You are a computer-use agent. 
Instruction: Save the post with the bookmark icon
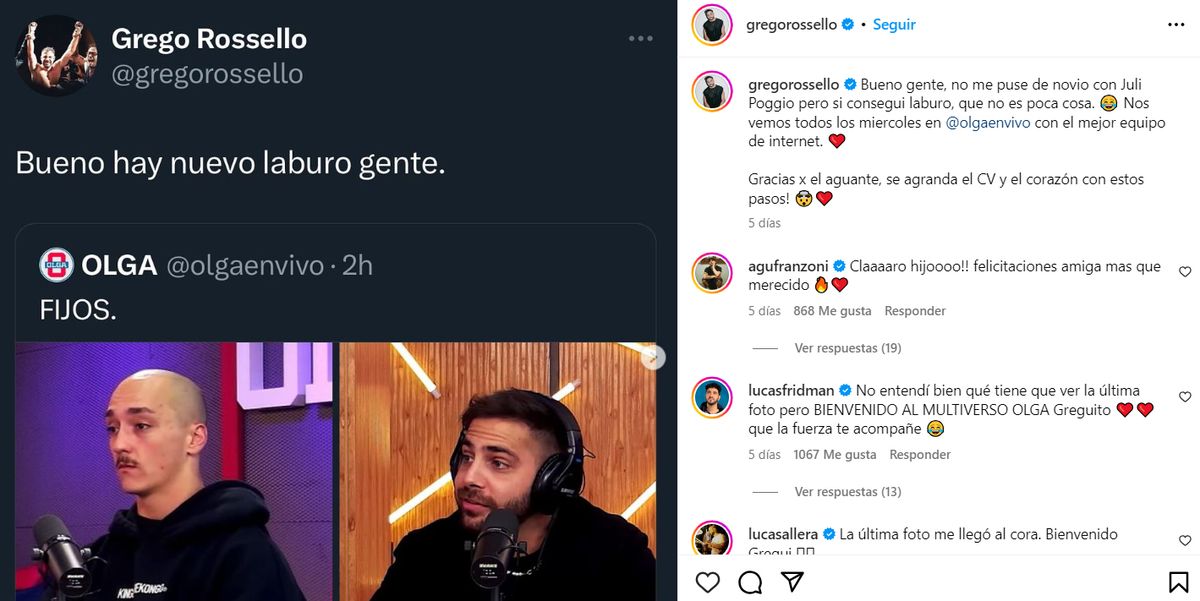pos(1178,581)
